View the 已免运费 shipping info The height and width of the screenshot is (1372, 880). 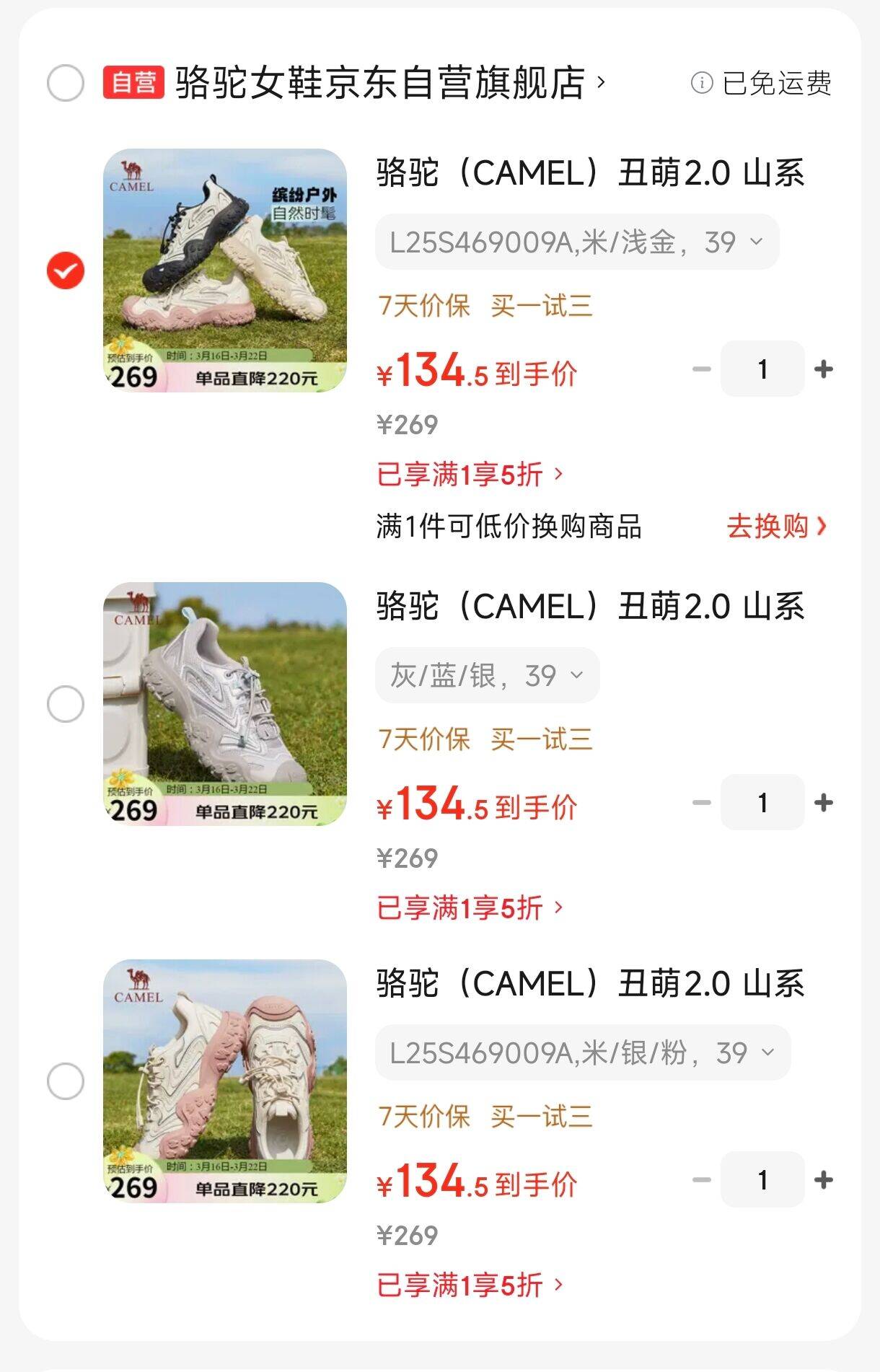point(761,84)
